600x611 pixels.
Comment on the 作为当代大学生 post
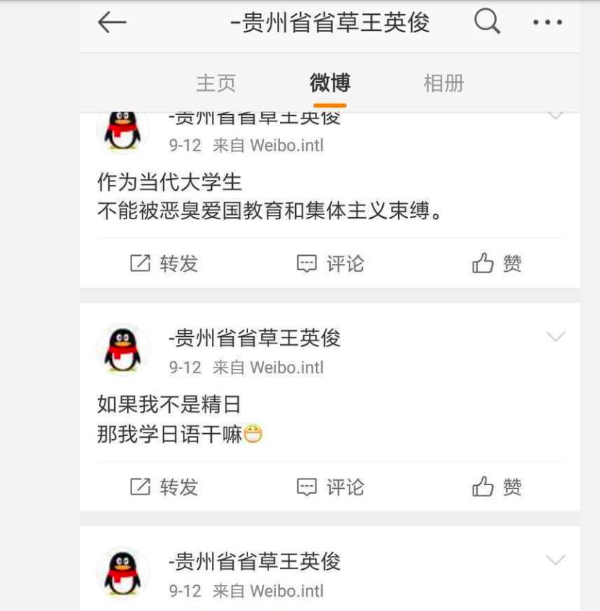tap(331, 263)
